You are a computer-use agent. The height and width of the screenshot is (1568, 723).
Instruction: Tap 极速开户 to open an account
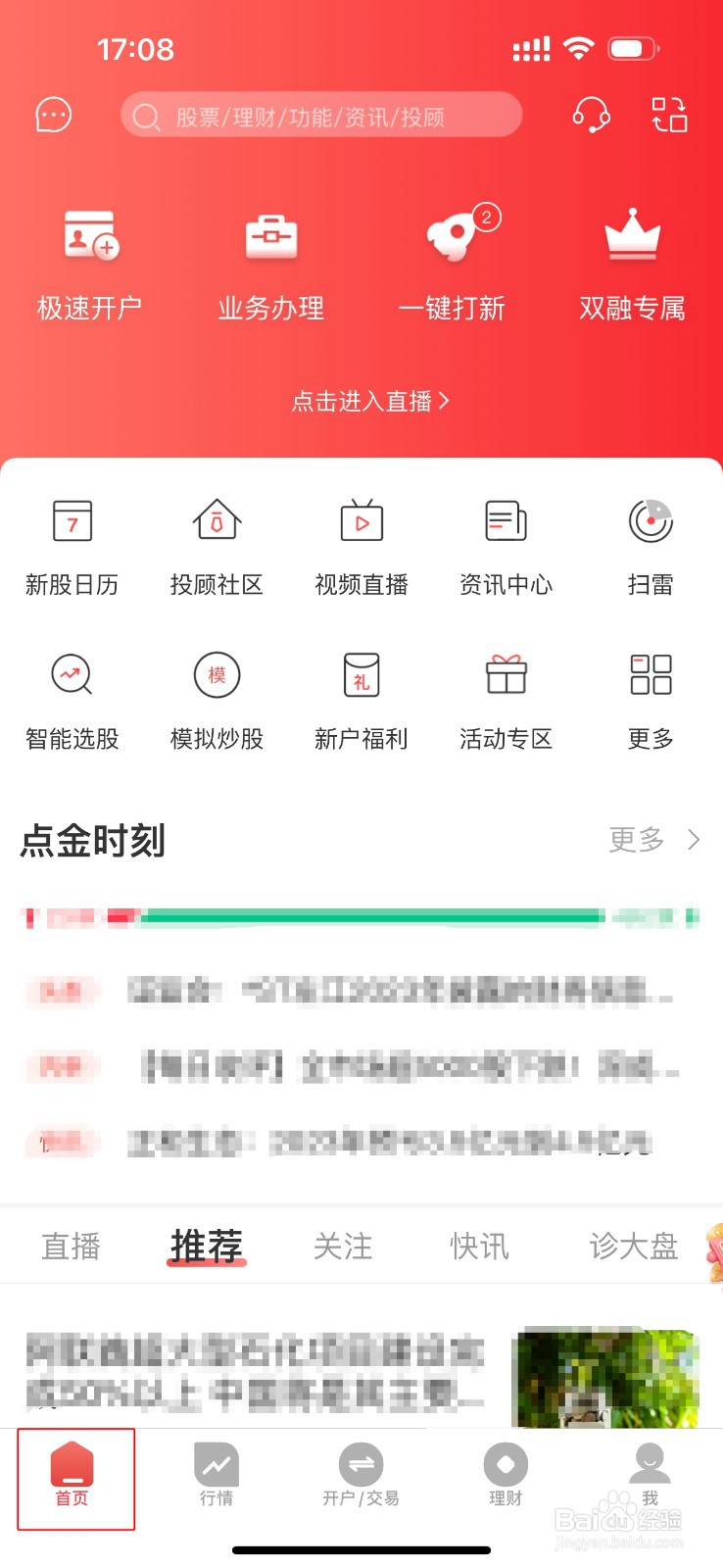pos(91,260)
